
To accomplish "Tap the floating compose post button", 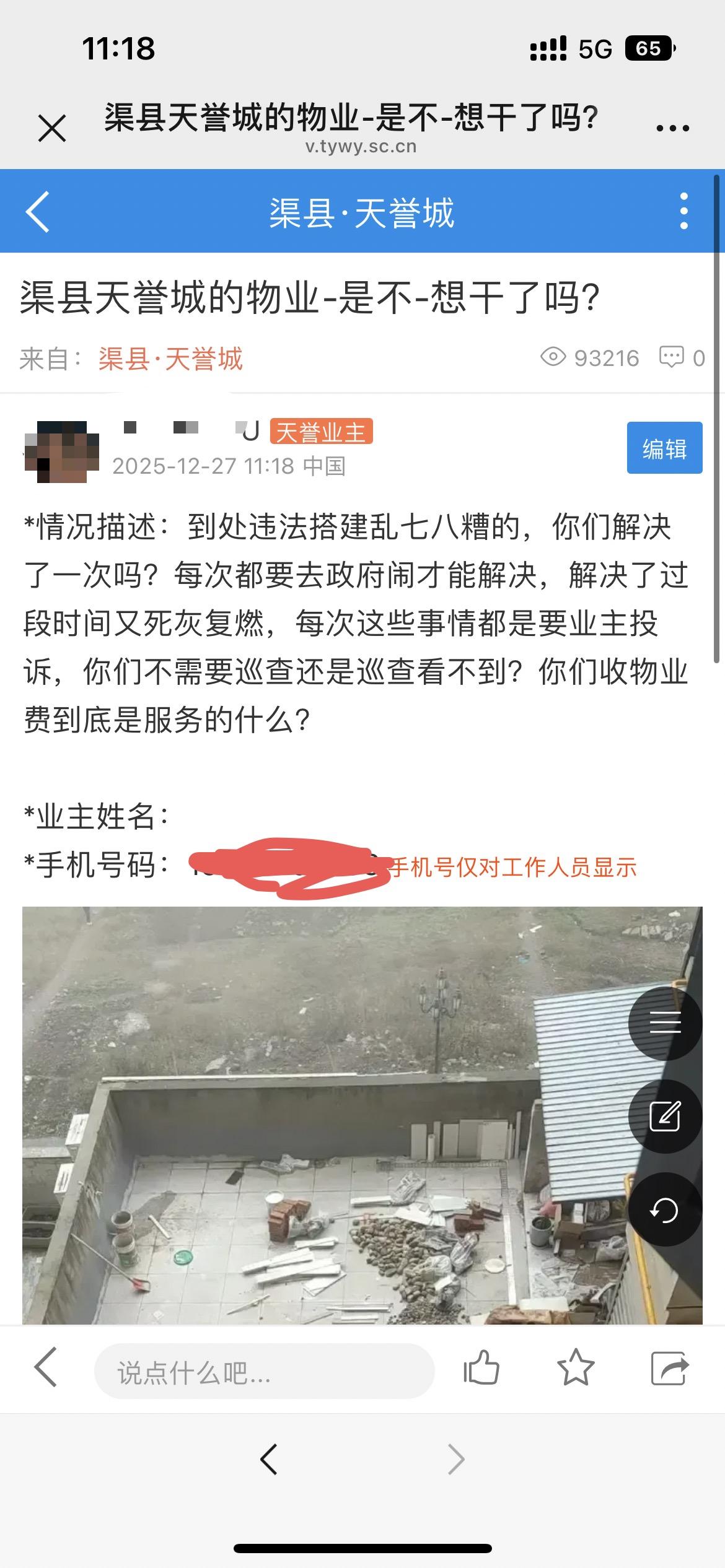I will [665, 1116].
